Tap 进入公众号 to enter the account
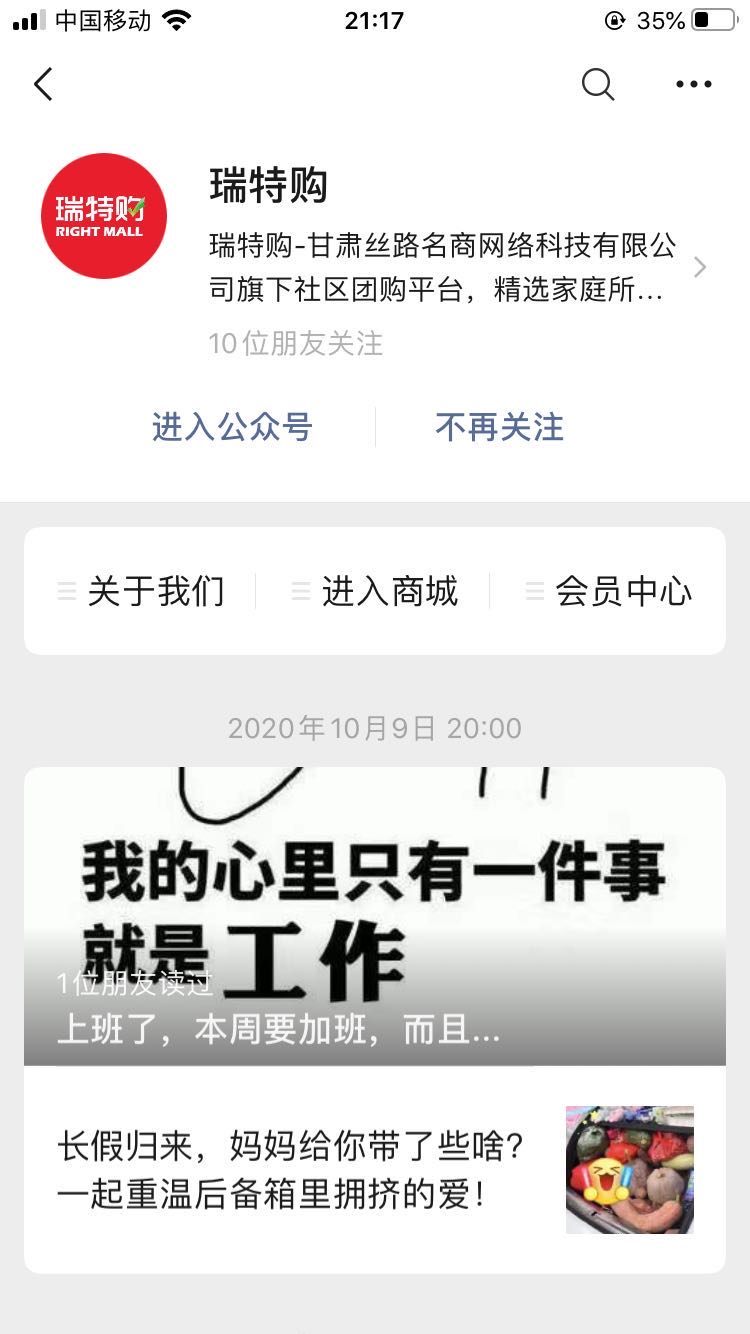Viewport: 750px width, 1334px height. [x=232, y=427]
